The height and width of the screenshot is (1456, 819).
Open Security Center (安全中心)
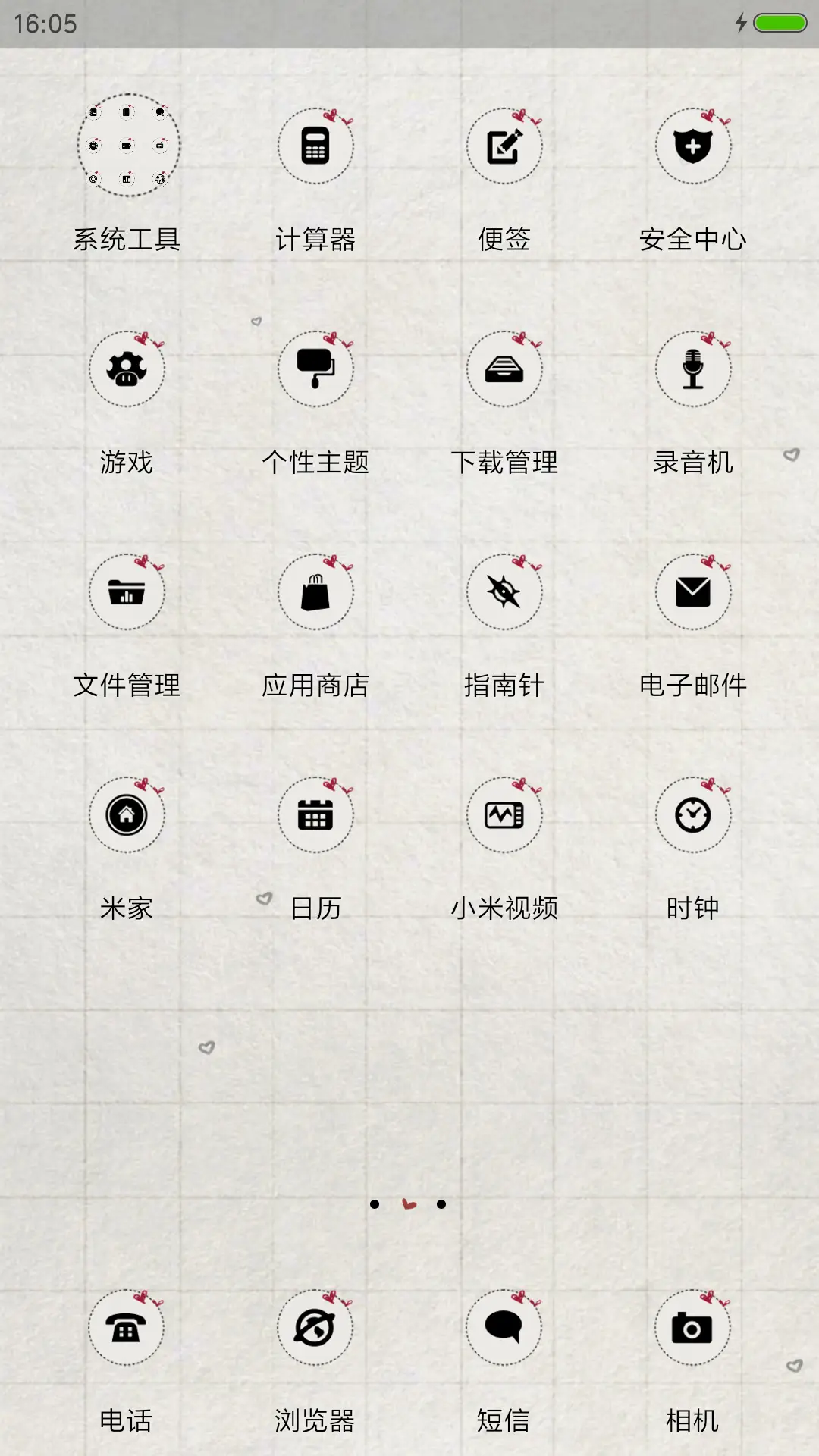(x=693, y=146)
